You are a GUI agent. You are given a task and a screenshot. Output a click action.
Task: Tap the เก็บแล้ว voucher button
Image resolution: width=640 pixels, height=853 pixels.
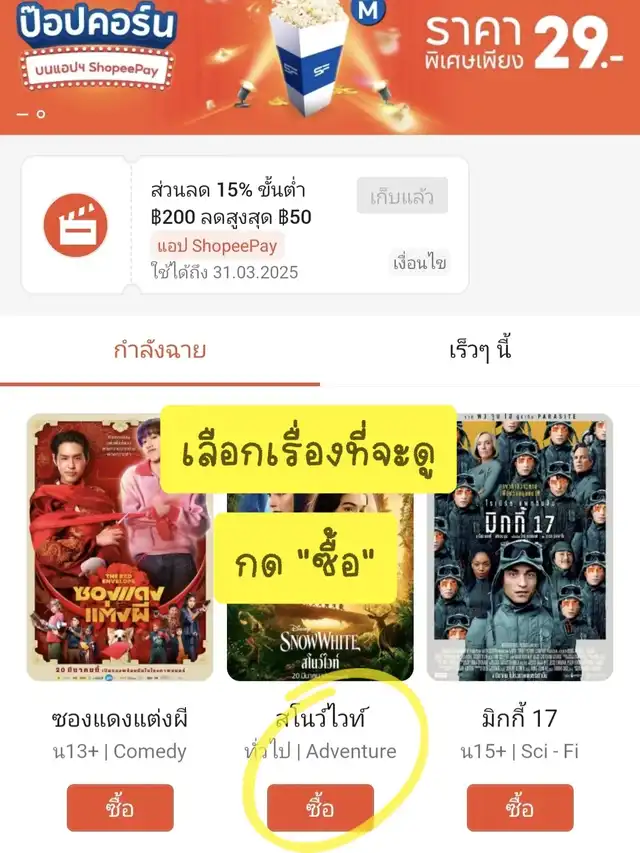pyautogui.click(x=402, y=196)
